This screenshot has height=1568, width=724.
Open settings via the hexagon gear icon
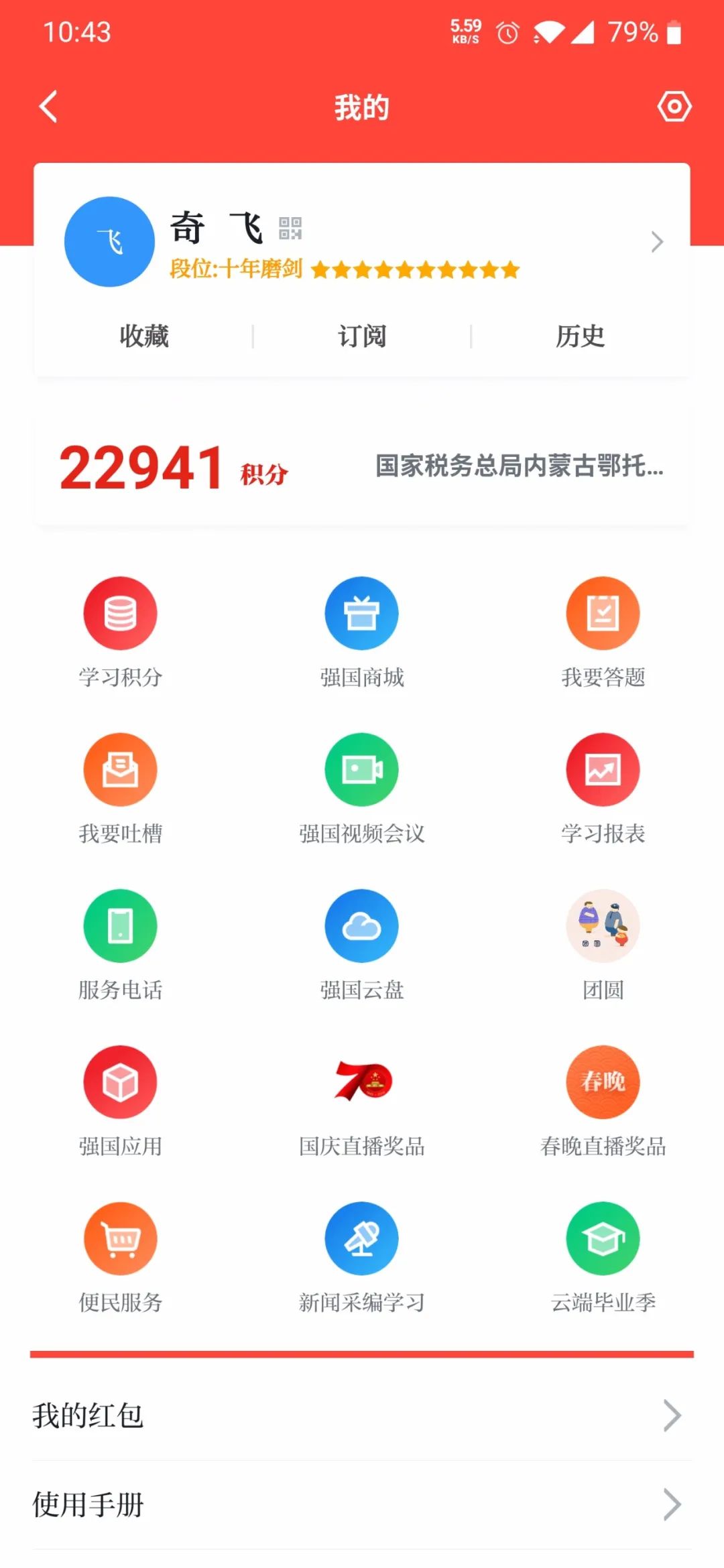click(674, 107)
